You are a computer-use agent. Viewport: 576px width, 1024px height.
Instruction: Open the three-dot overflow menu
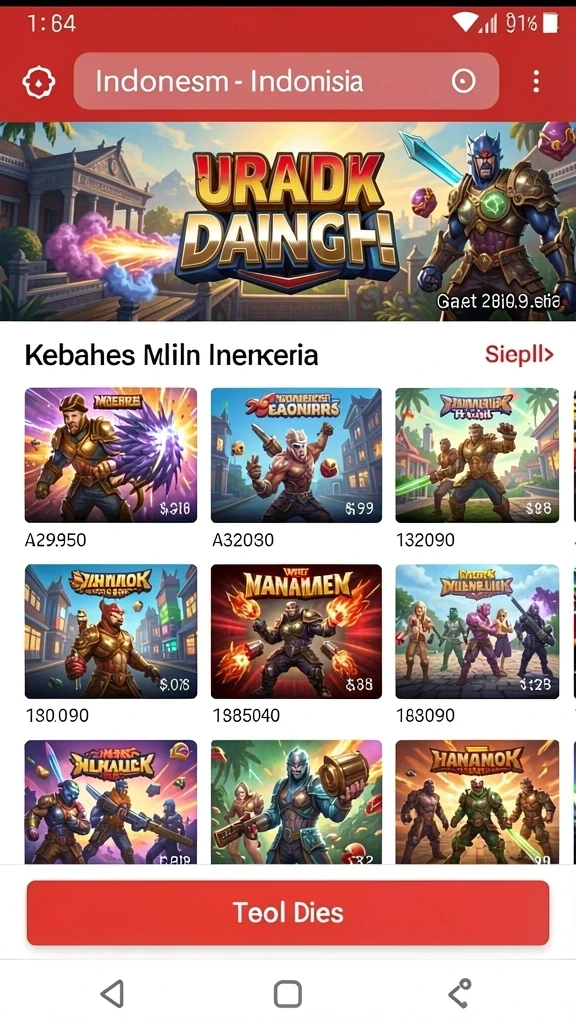pos(536,82)
